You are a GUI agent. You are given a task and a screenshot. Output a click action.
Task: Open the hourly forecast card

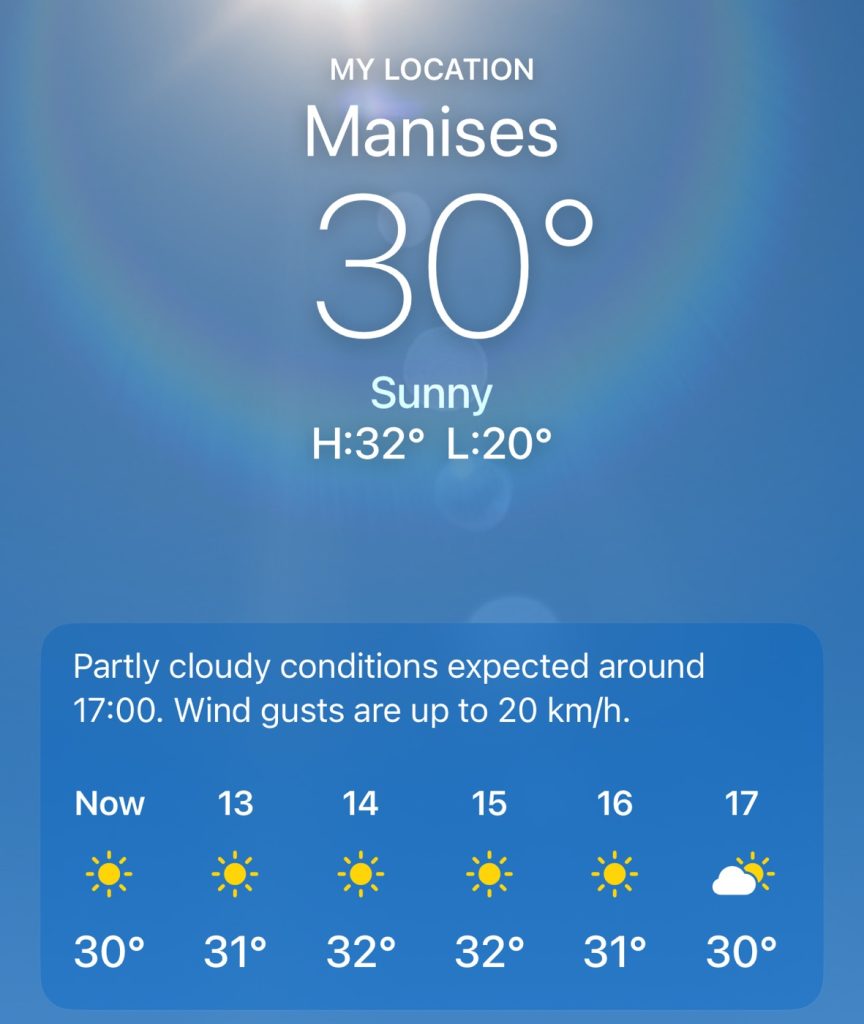point(431,815)
